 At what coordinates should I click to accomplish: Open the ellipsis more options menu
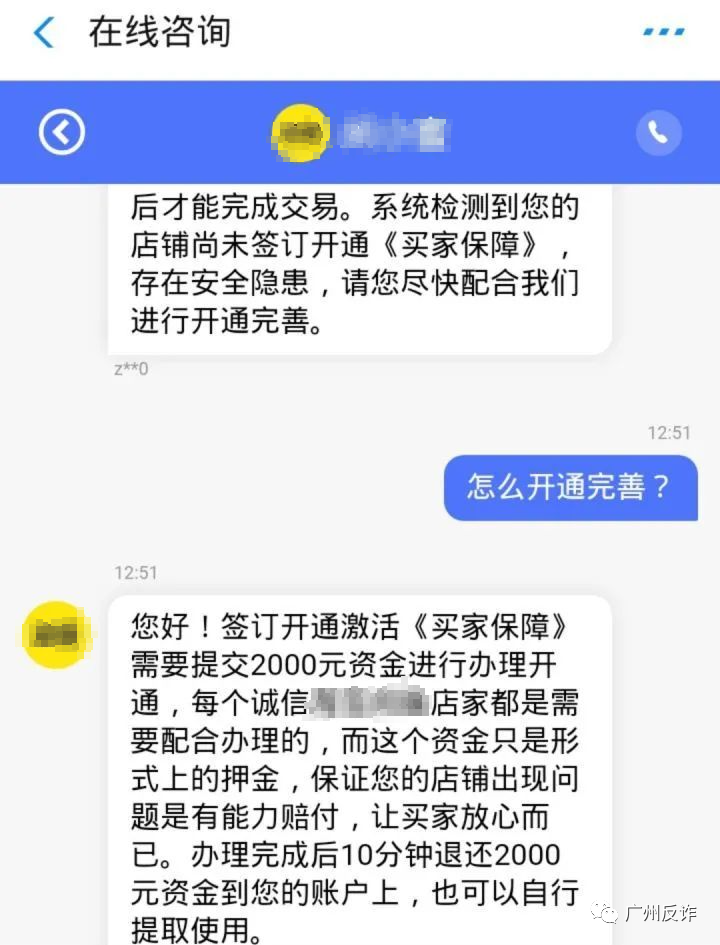coord(661,32)
